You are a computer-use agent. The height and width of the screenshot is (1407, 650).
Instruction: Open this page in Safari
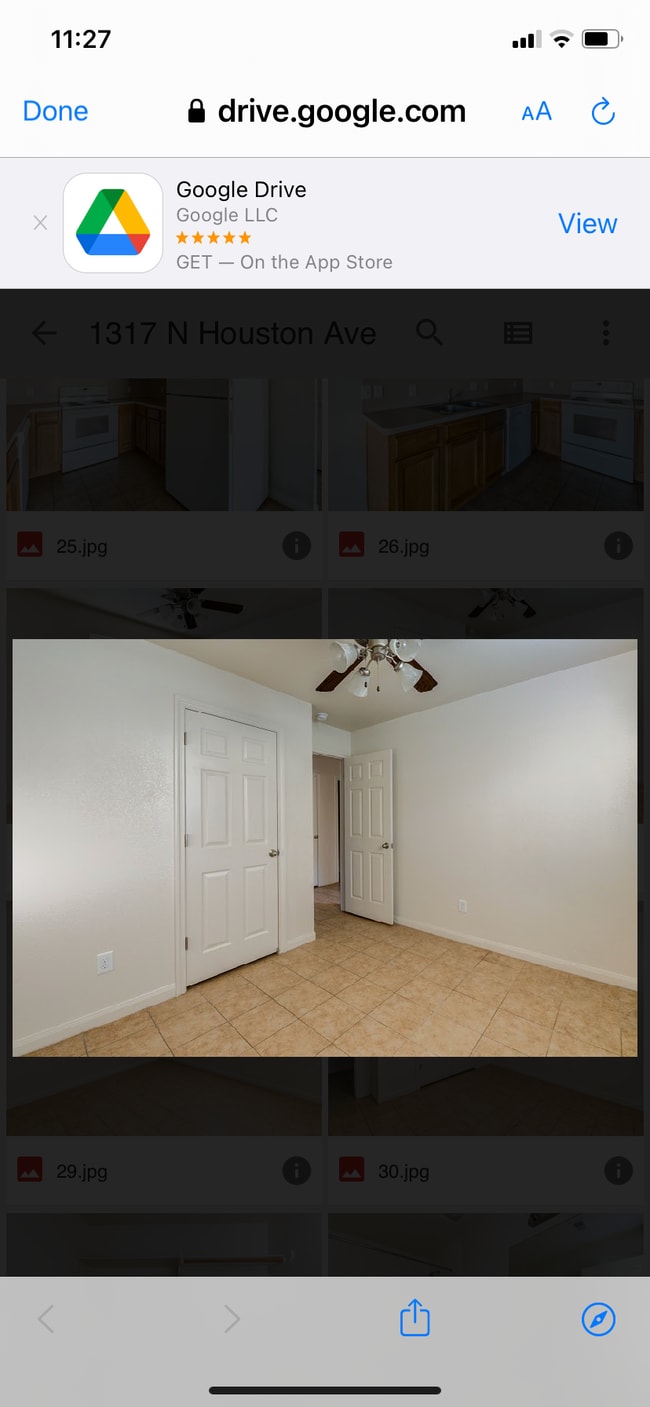(598, 1319)
